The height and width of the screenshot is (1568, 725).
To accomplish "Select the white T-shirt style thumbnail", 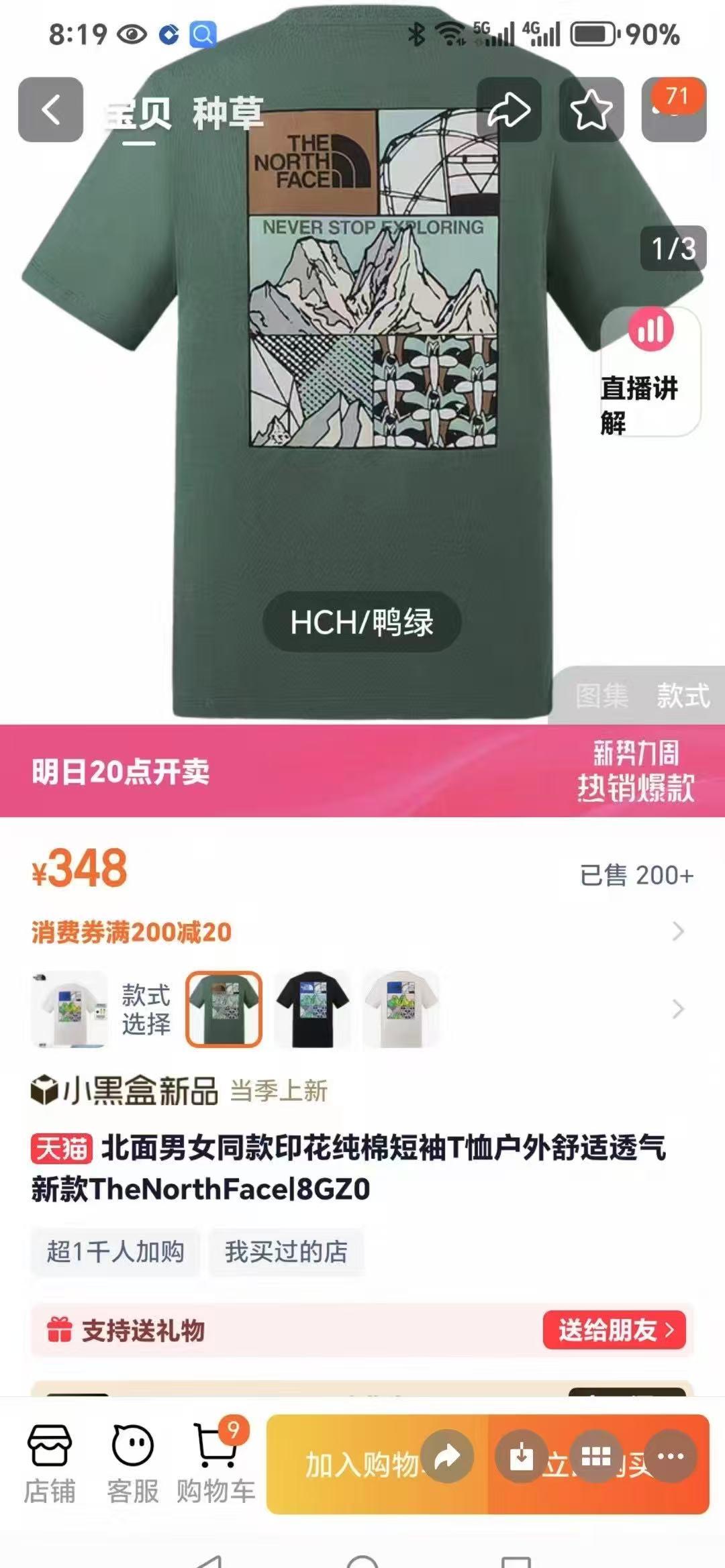I will coord(401,1009).
